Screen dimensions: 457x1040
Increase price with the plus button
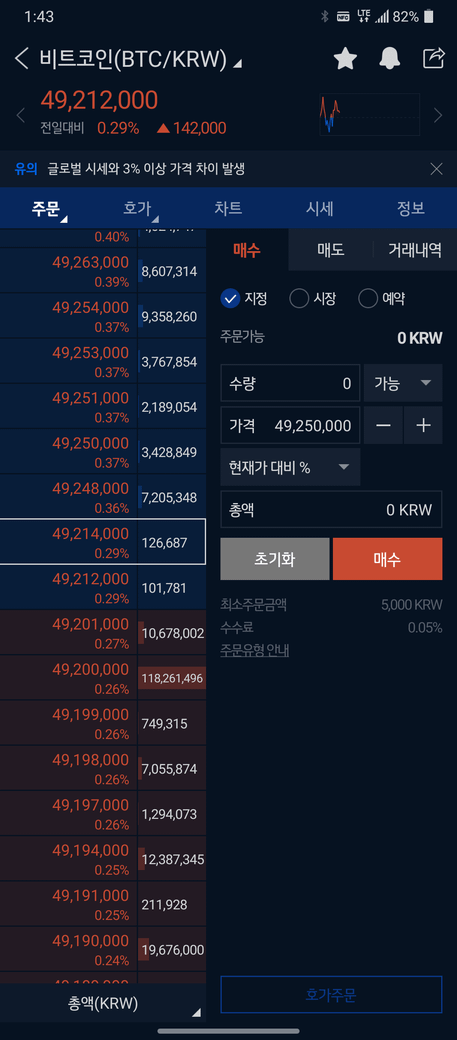coord(423,425)
